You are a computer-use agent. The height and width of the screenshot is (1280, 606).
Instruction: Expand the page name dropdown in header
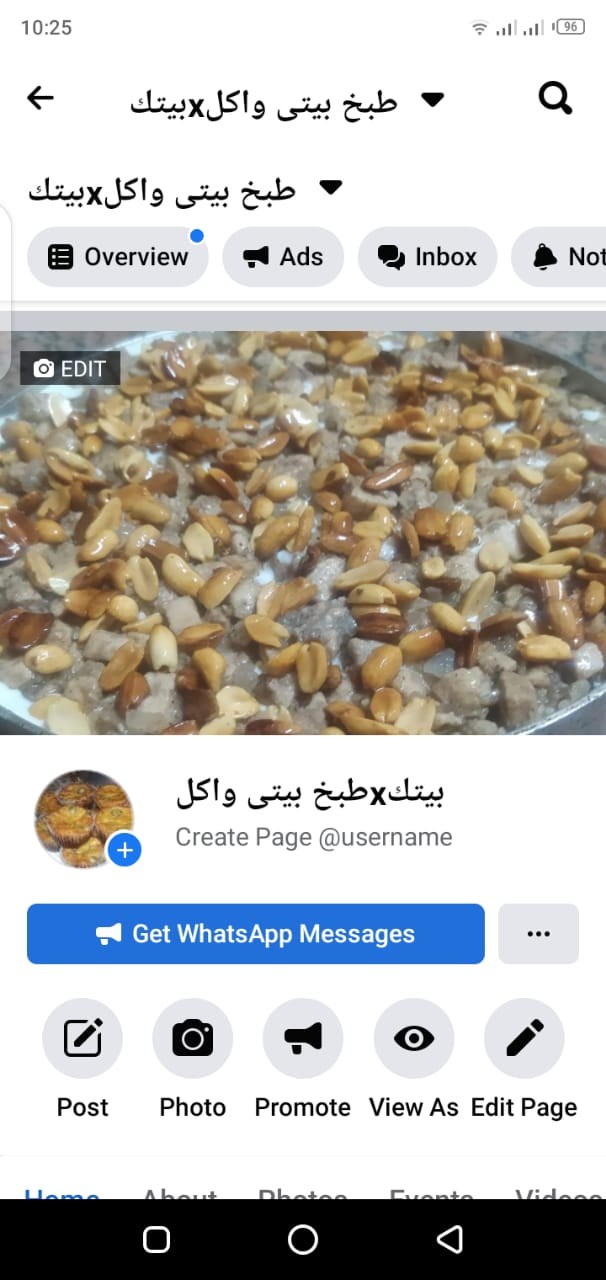click(432, 99)
